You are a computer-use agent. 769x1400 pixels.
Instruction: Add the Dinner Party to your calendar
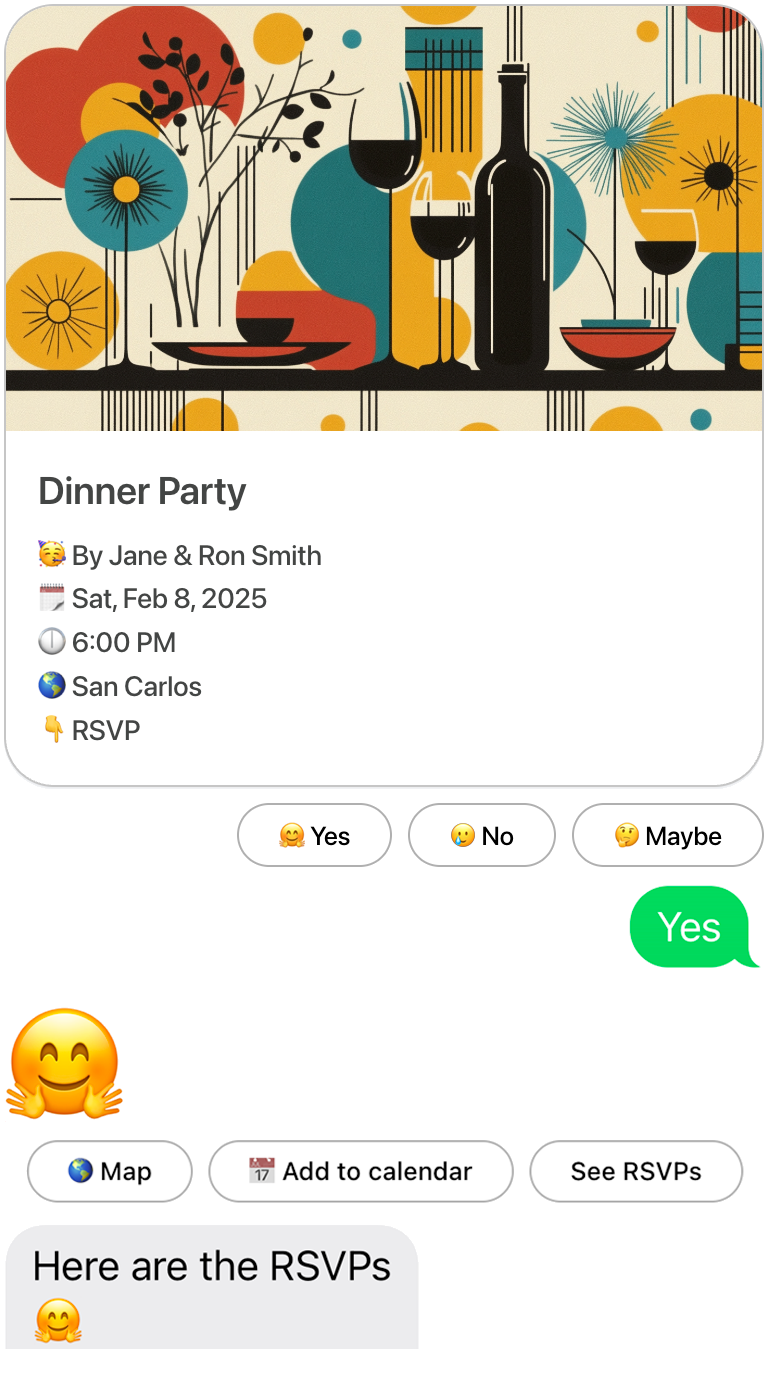361,1171
